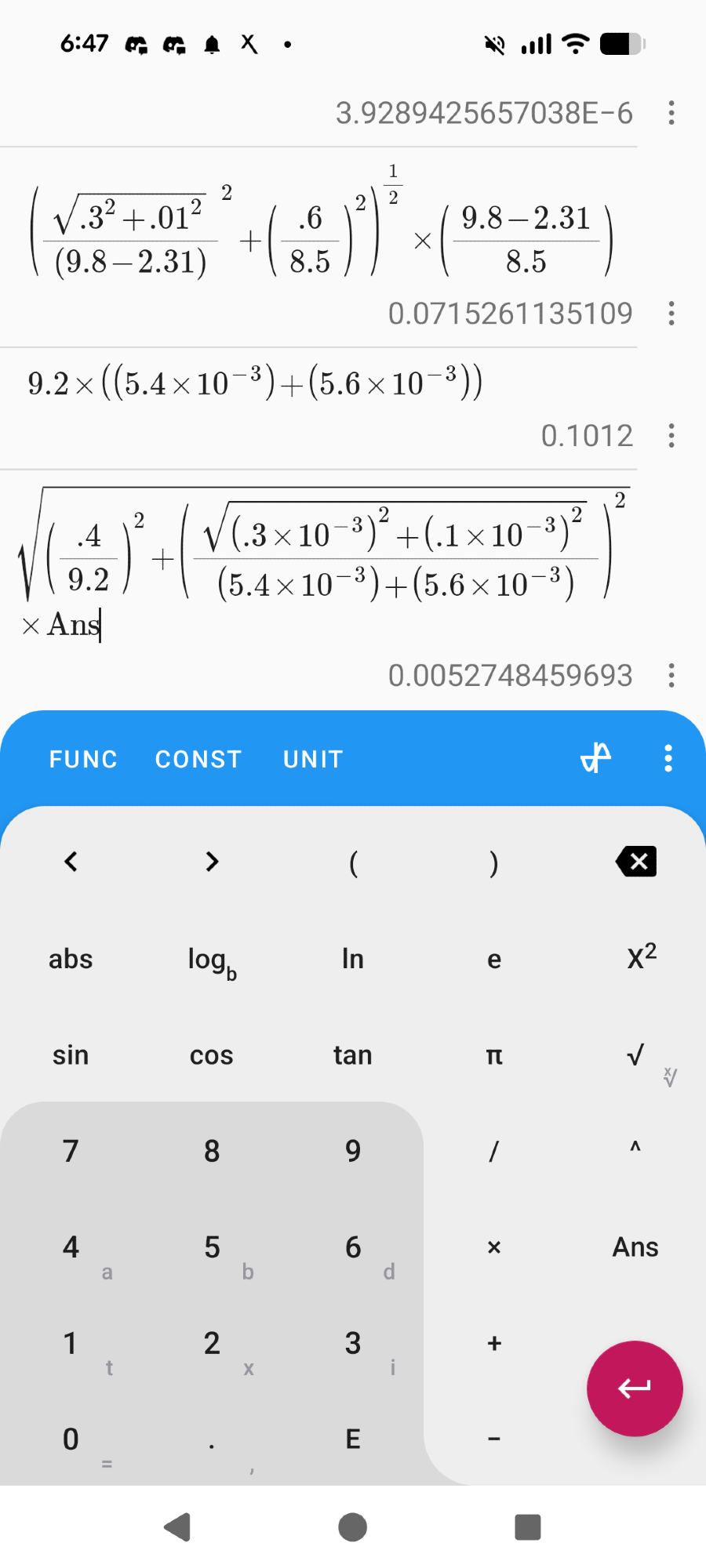The image size is (706, 1568).
Task: Tap the multiplication key
Action: 494,1247
